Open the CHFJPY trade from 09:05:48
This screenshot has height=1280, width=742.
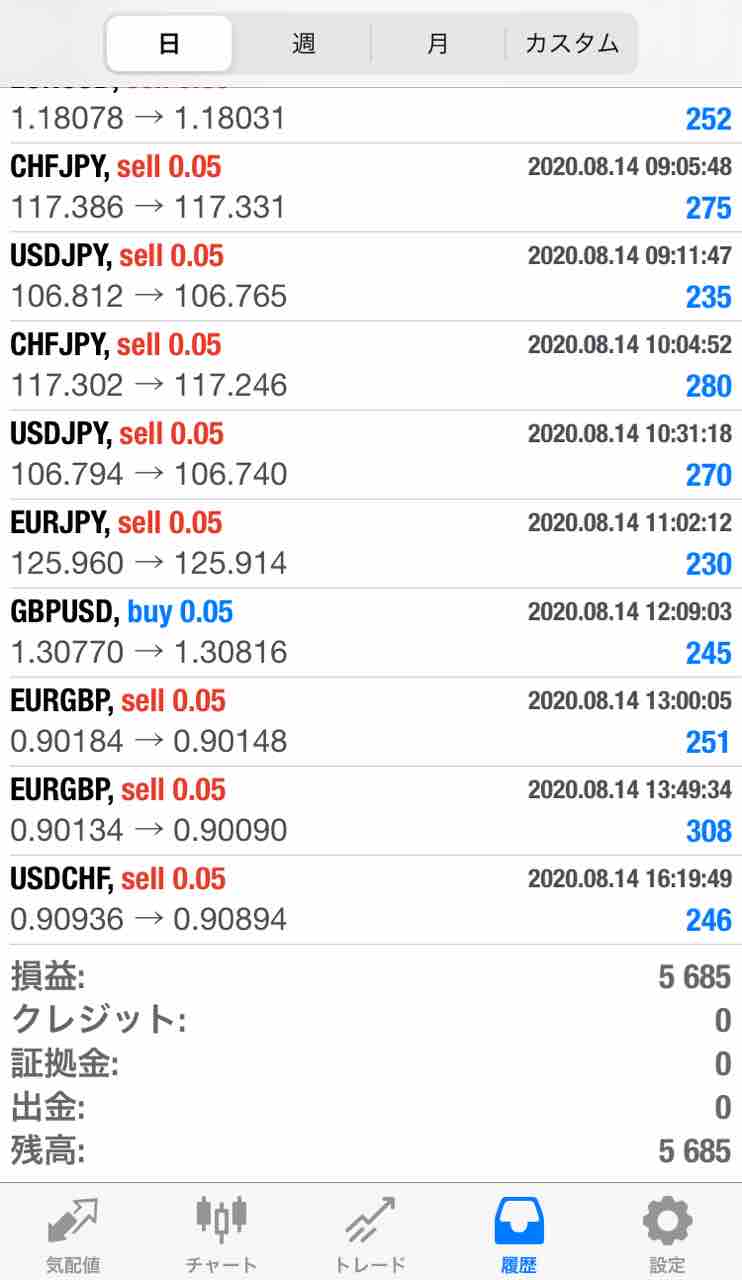point(370,187)
